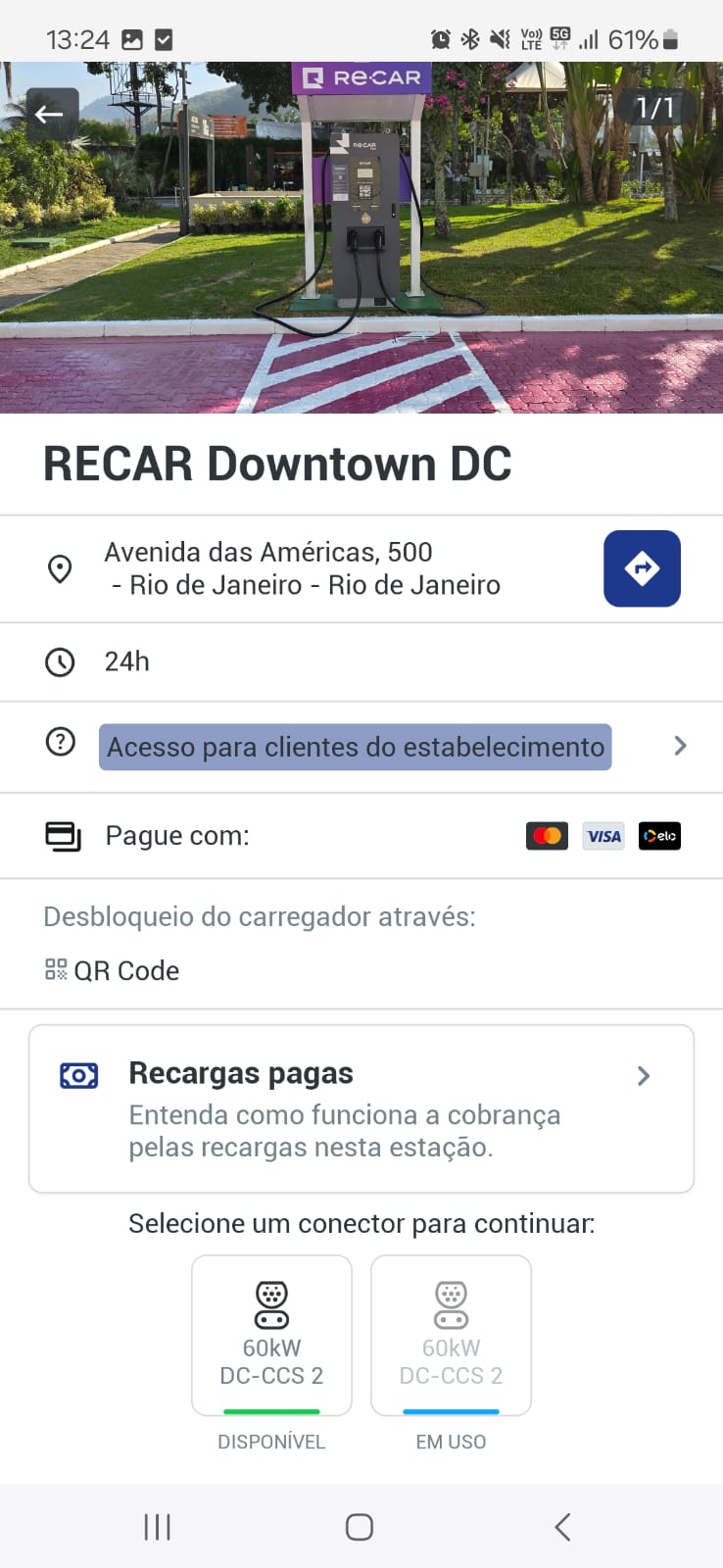Viewport: 723px width, 1568px height.
Task: Tap the green availability bar under DISPONÍVEL
Action: point(271,1411)
